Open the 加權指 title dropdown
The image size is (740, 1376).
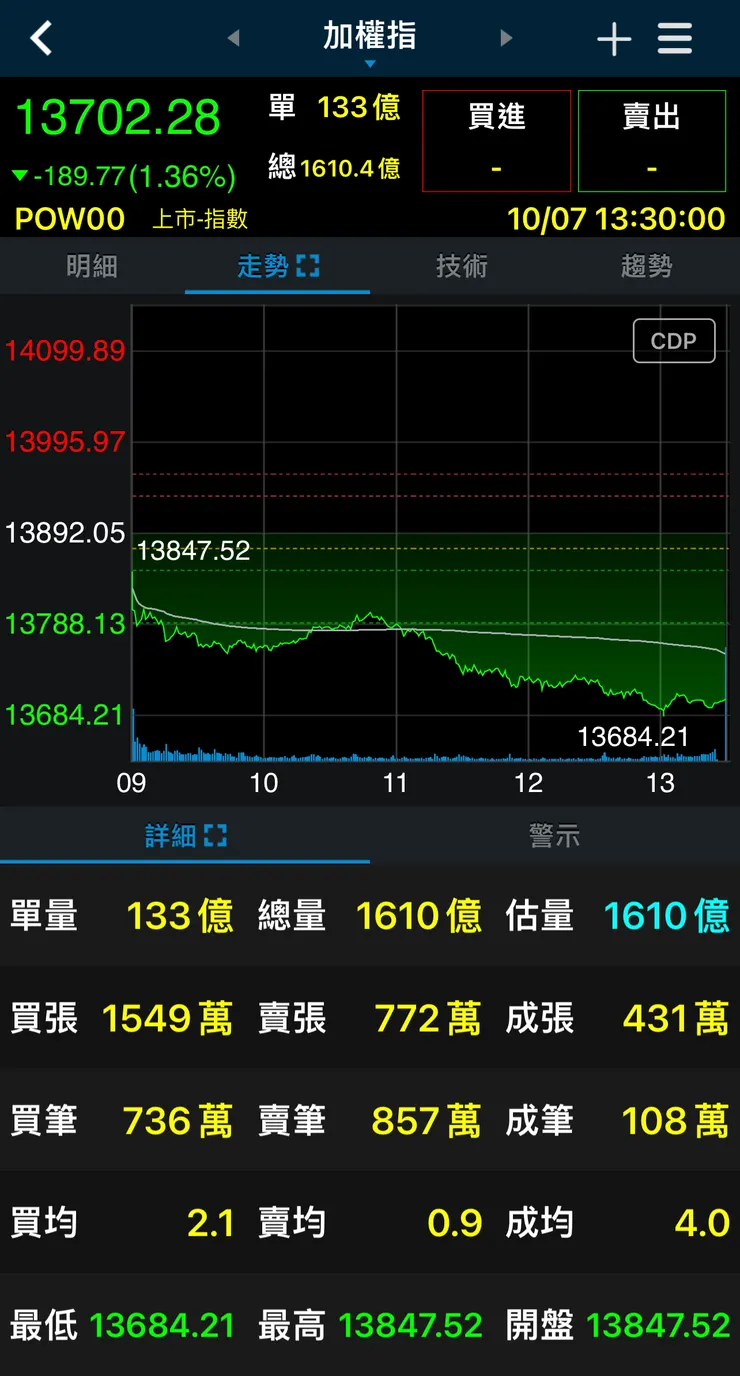[x=370, y=41]
